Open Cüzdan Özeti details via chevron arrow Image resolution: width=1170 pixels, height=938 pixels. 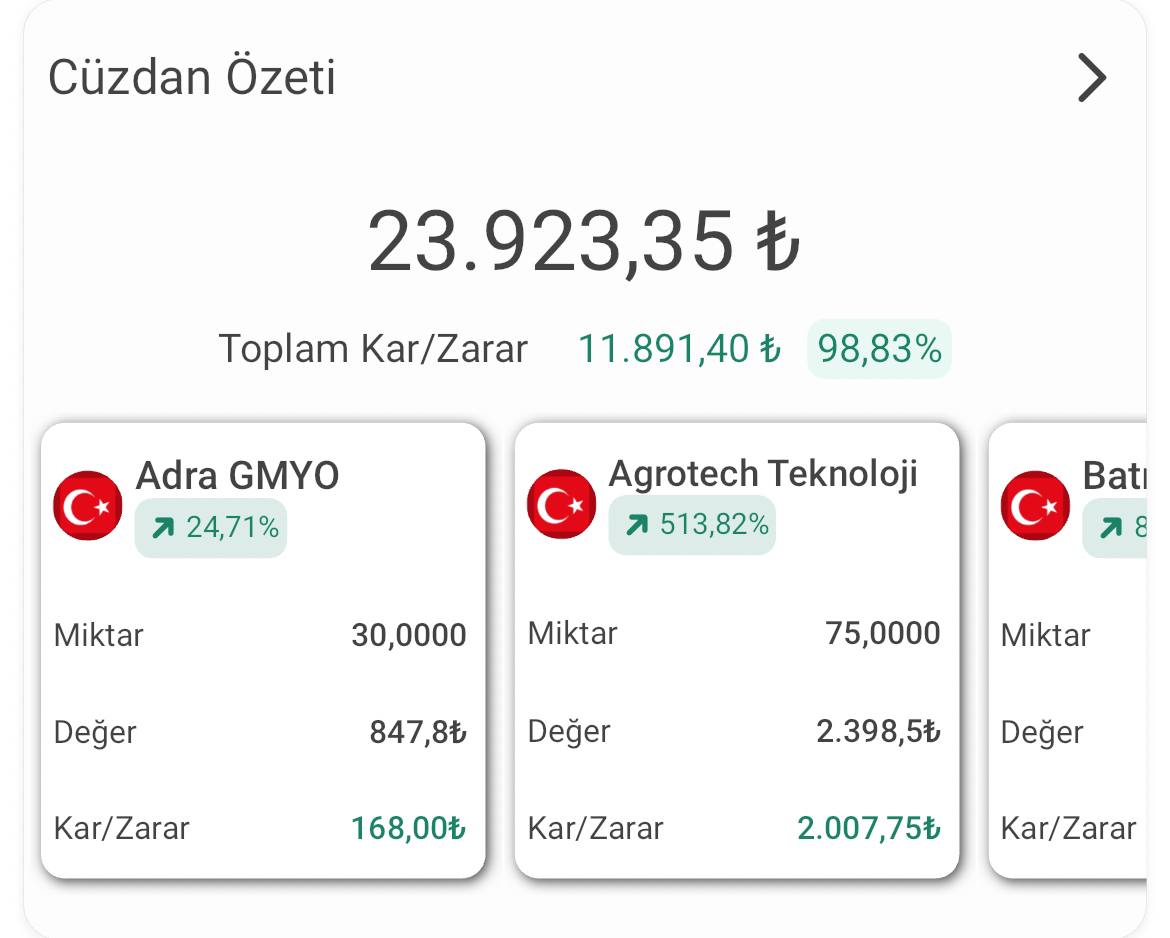1092,78
